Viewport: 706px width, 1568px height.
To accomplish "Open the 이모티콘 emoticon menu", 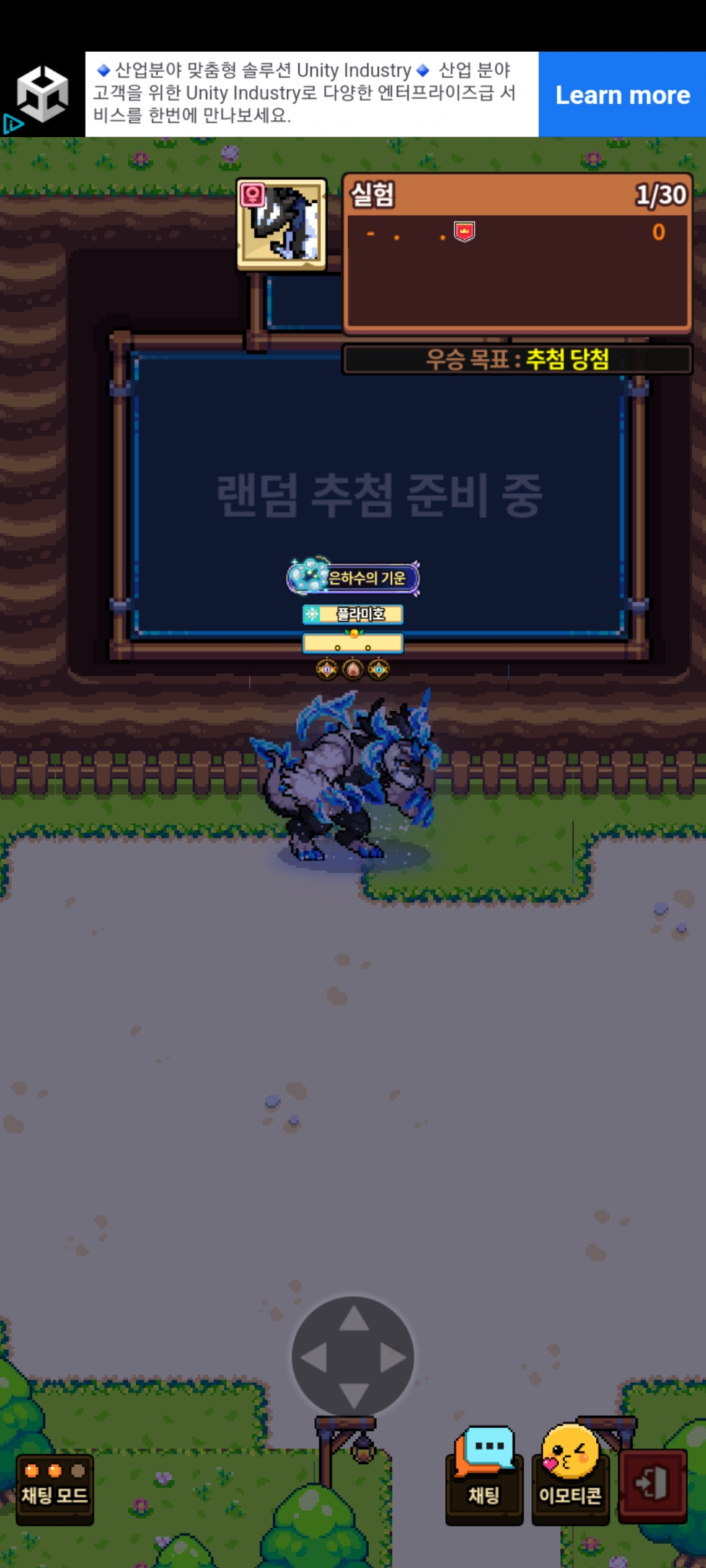I will [570, 1478].
